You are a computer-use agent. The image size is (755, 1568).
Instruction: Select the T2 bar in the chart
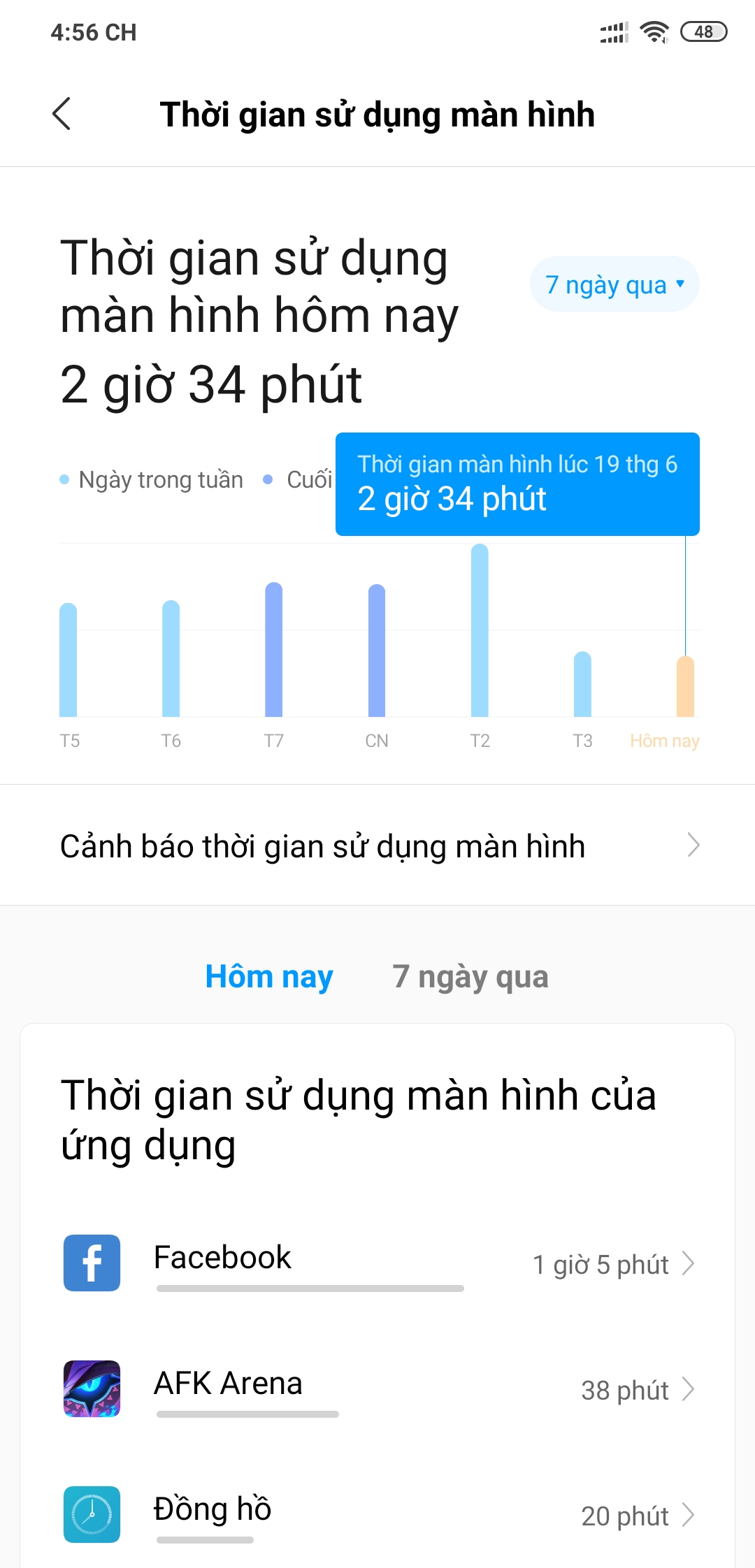point(480,632)
